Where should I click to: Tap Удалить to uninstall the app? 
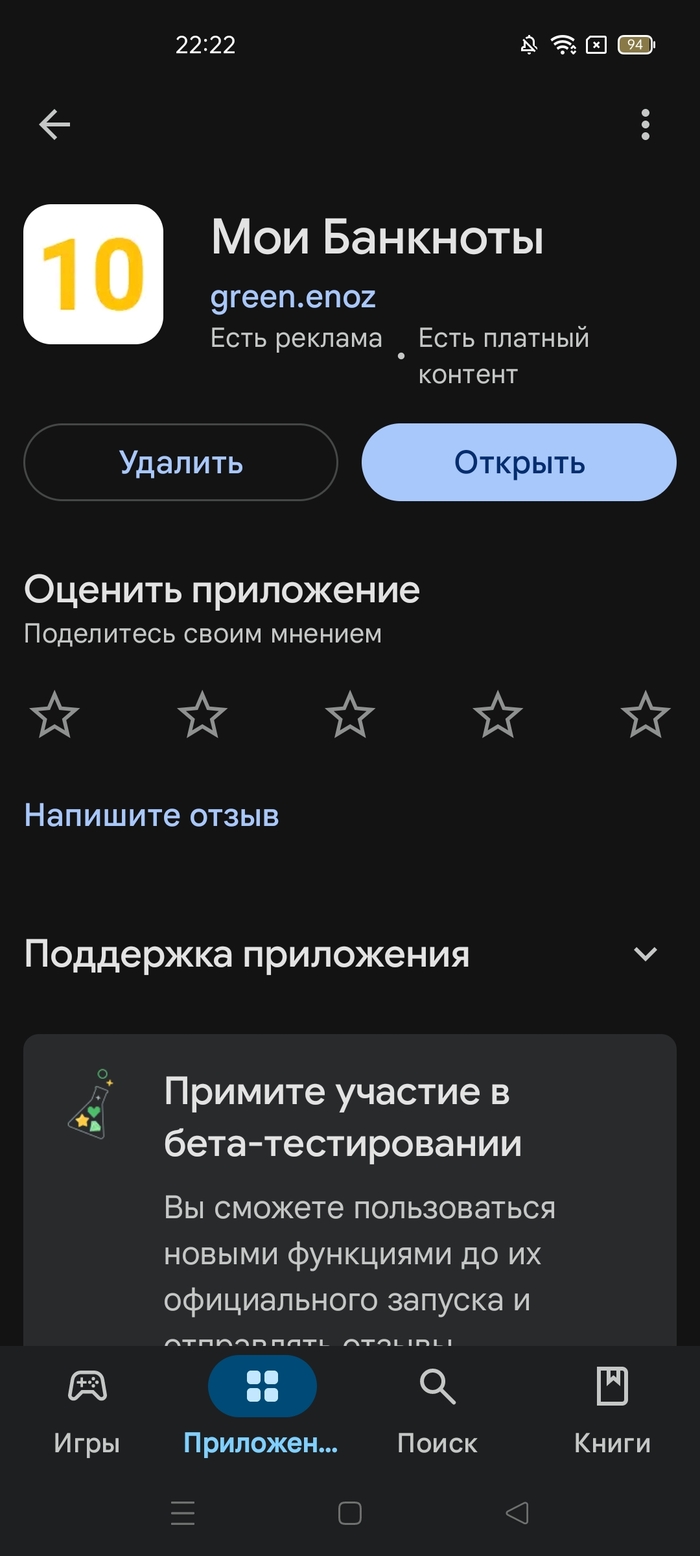[x=180, y=462]
